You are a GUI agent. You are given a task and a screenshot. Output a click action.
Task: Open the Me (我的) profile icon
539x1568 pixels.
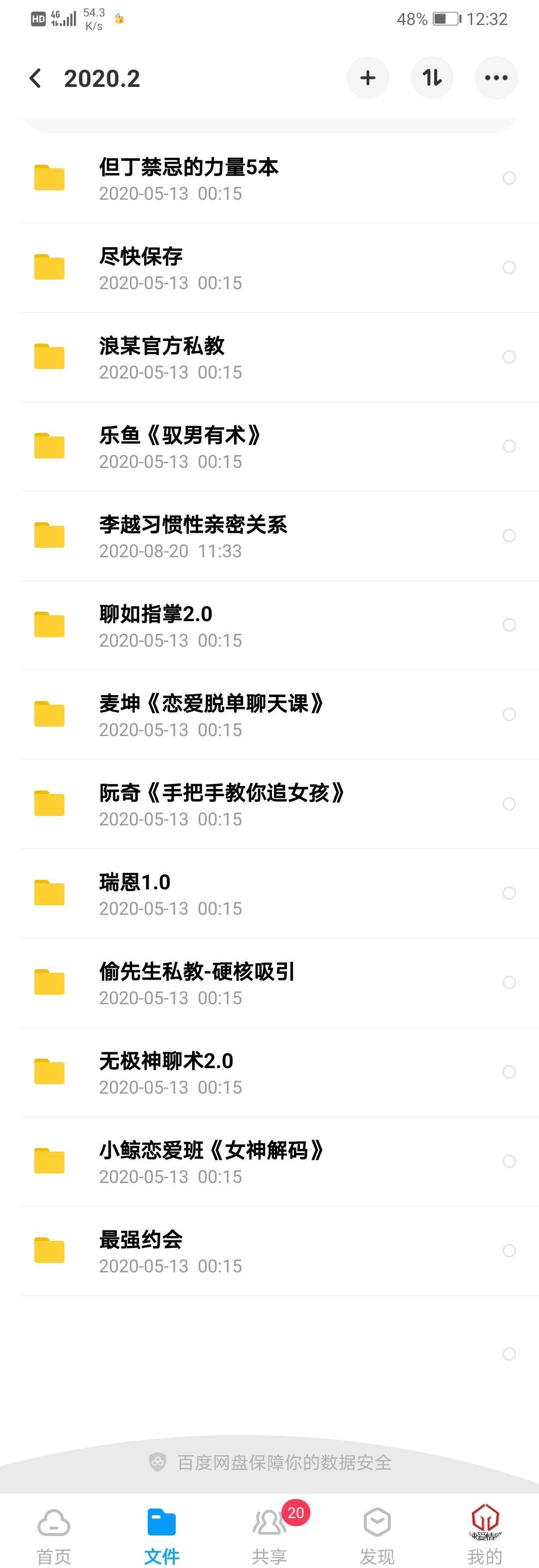point(485,1522)
